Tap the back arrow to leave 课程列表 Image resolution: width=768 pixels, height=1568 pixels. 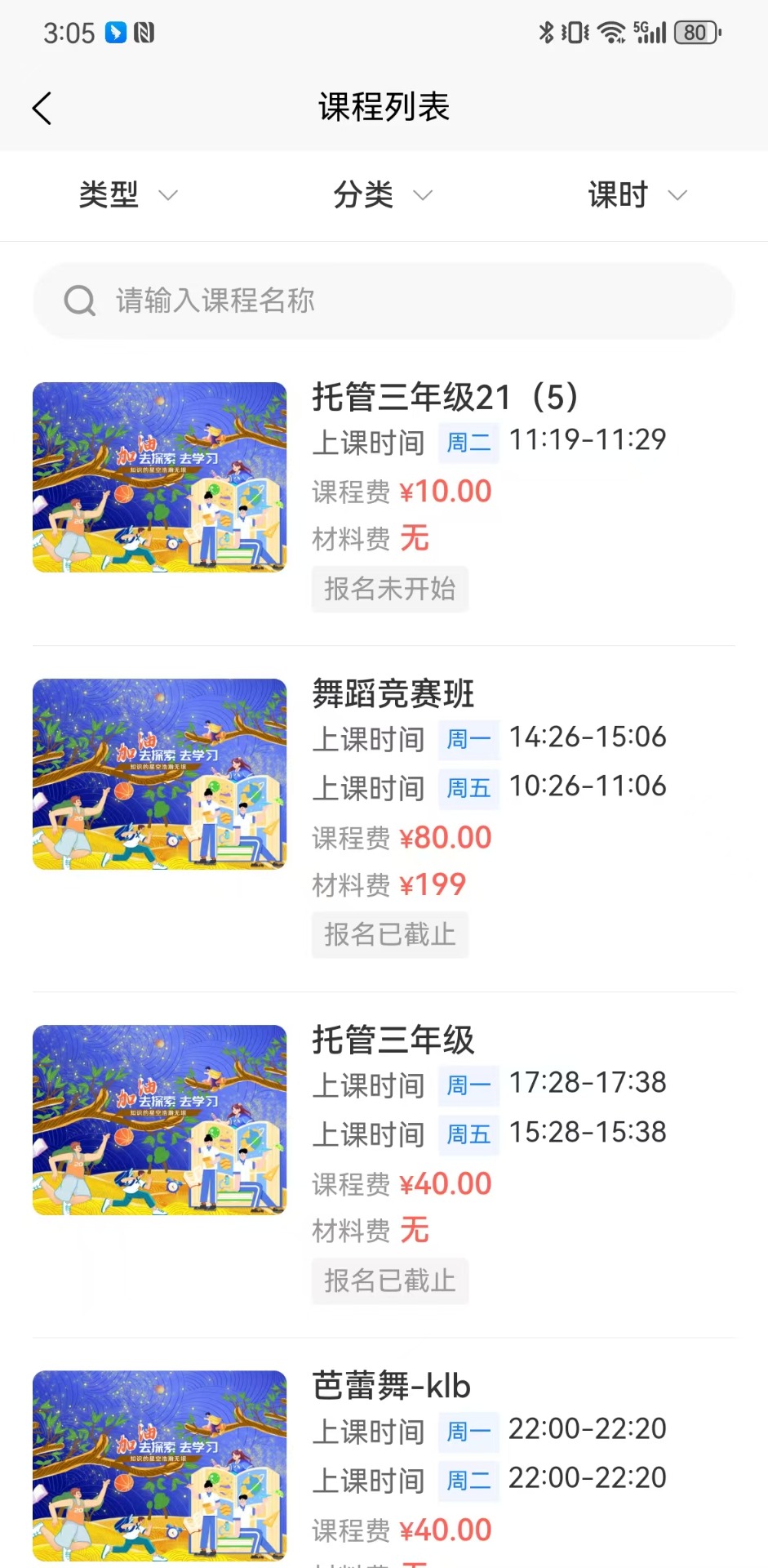42,107
